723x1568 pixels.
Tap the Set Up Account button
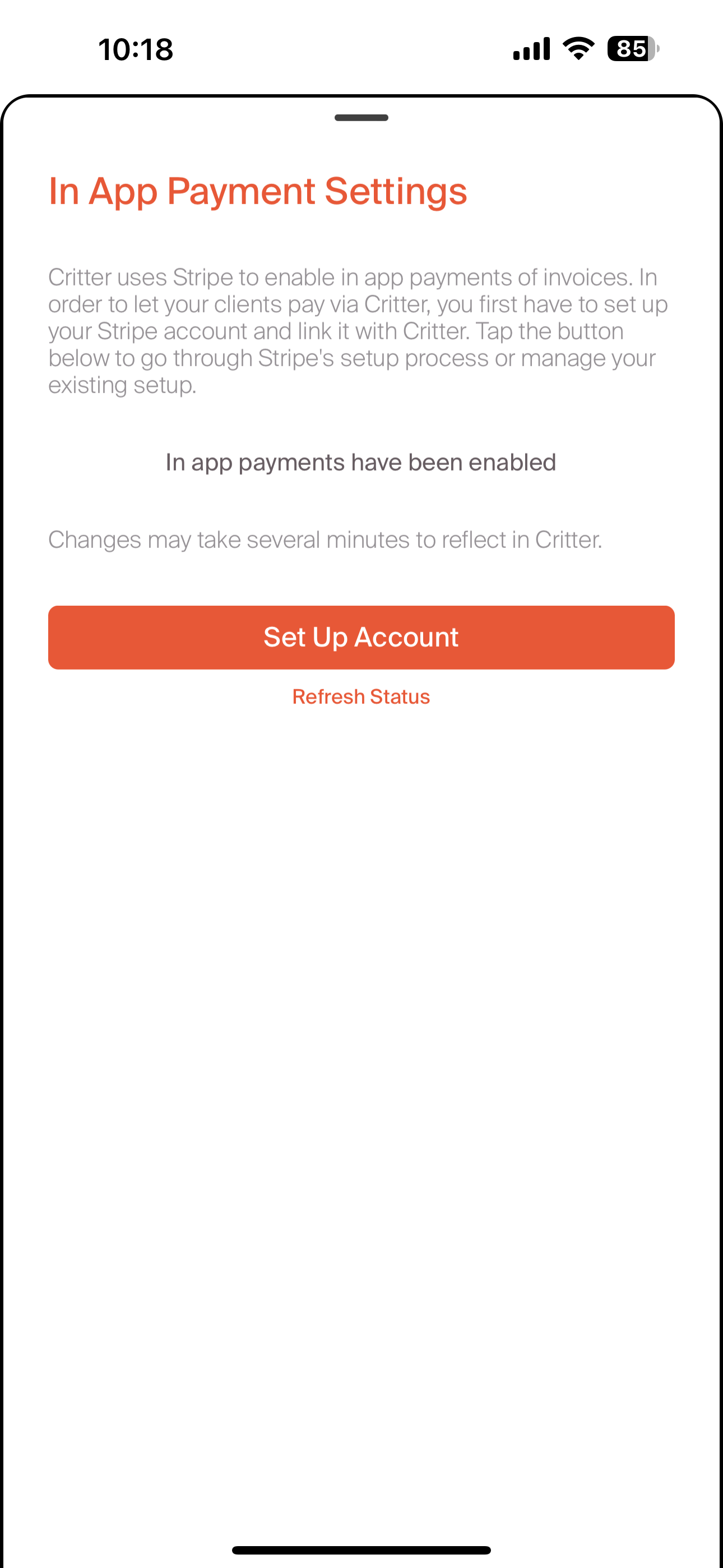click(361, 637)
